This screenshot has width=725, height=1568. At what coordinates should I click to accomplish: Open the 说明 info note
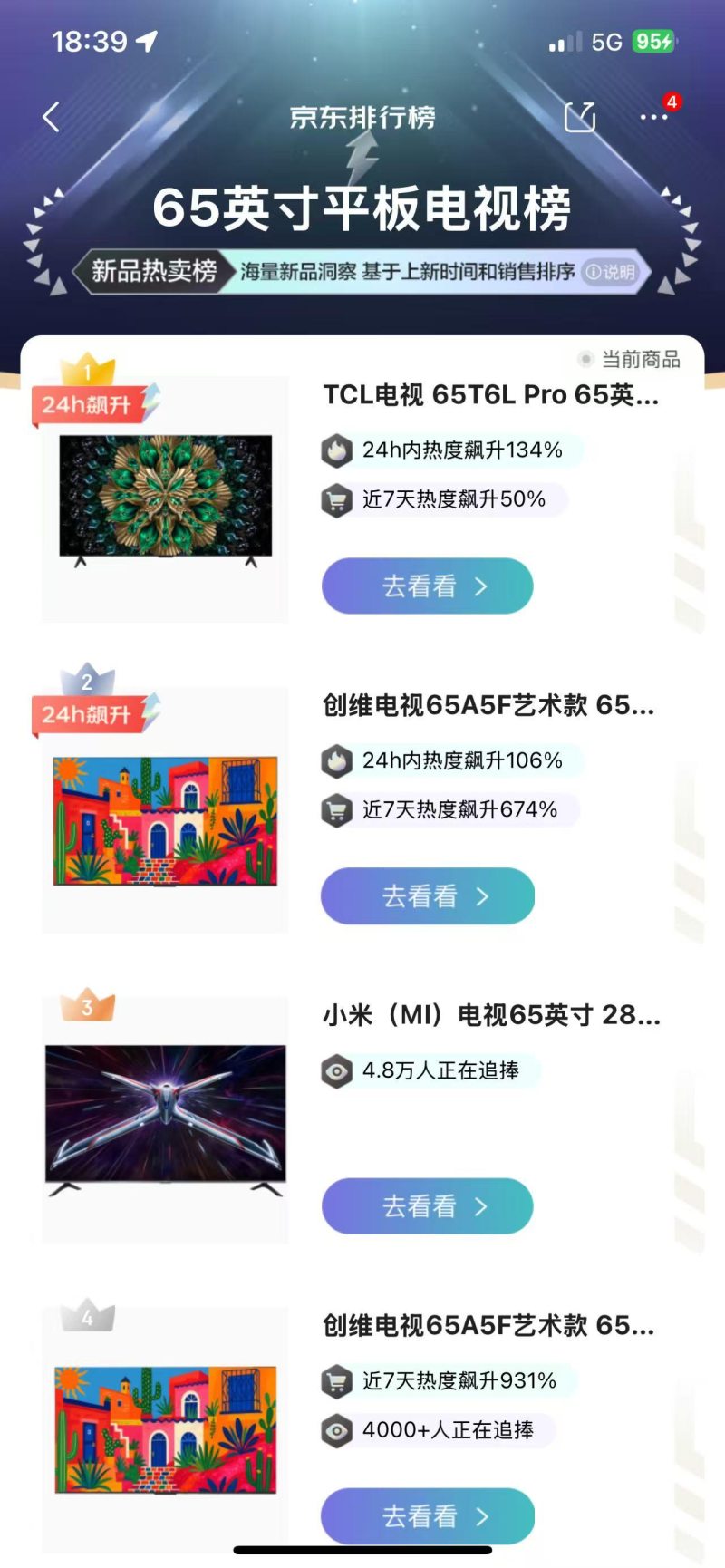611,272
